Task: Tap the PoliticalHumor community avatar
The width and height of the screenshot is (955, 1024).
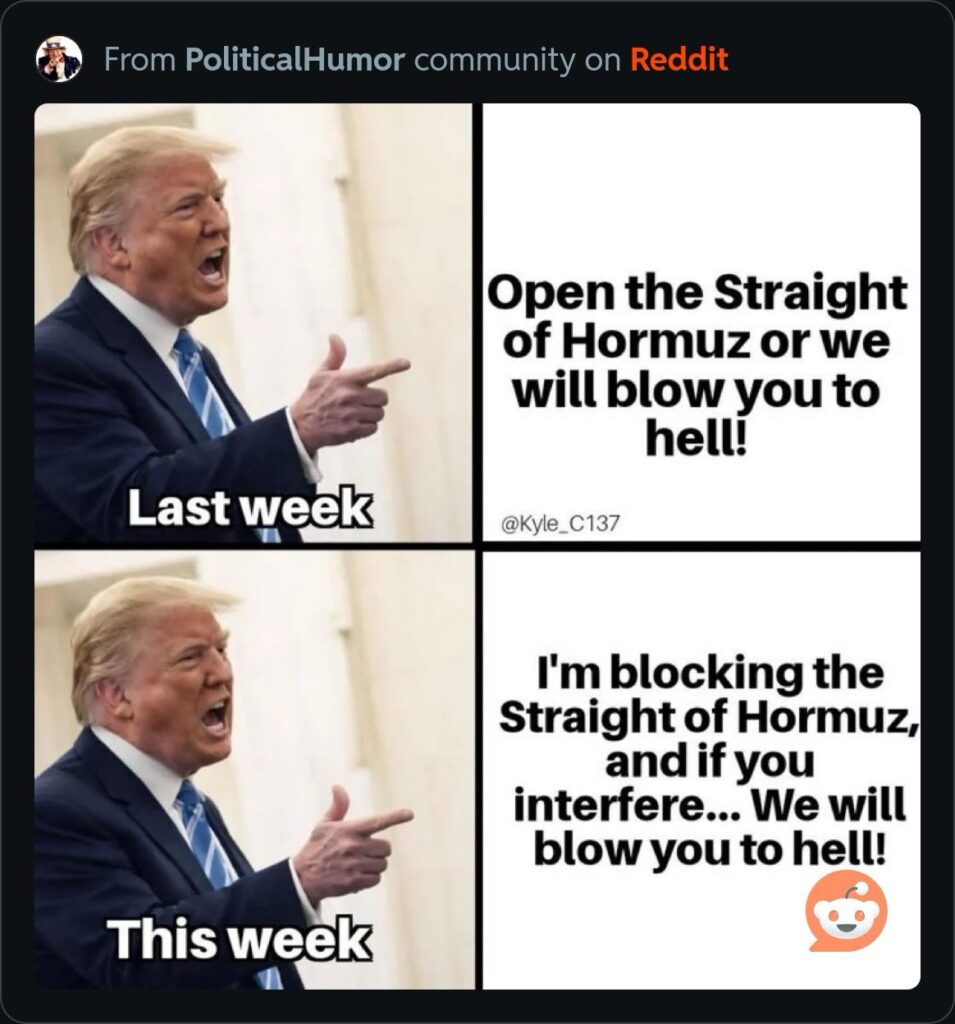Action: click(x=58, y=60)
